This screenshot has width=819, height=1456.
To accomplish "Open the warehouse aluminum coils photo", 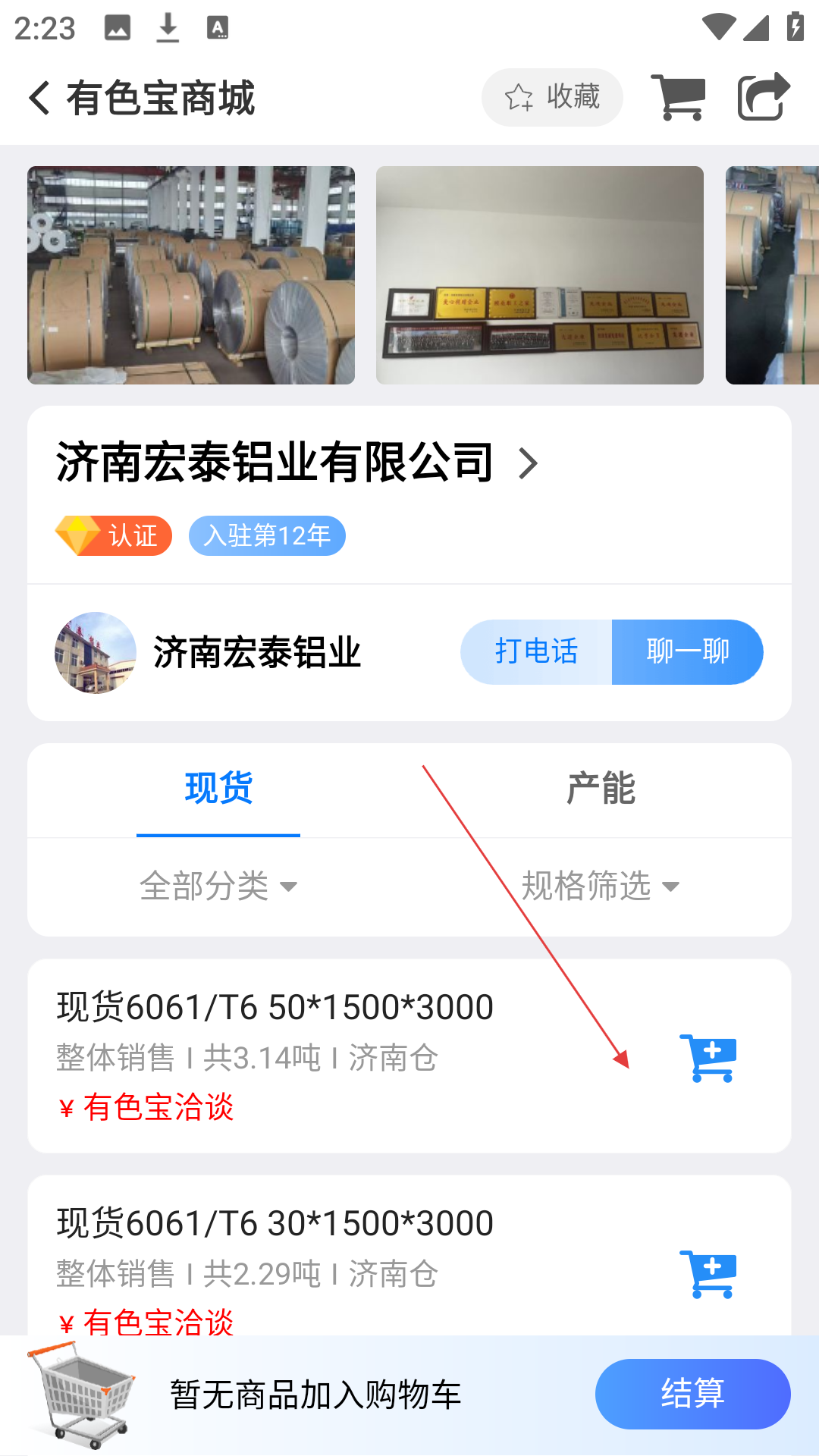I will pos(191,275).
